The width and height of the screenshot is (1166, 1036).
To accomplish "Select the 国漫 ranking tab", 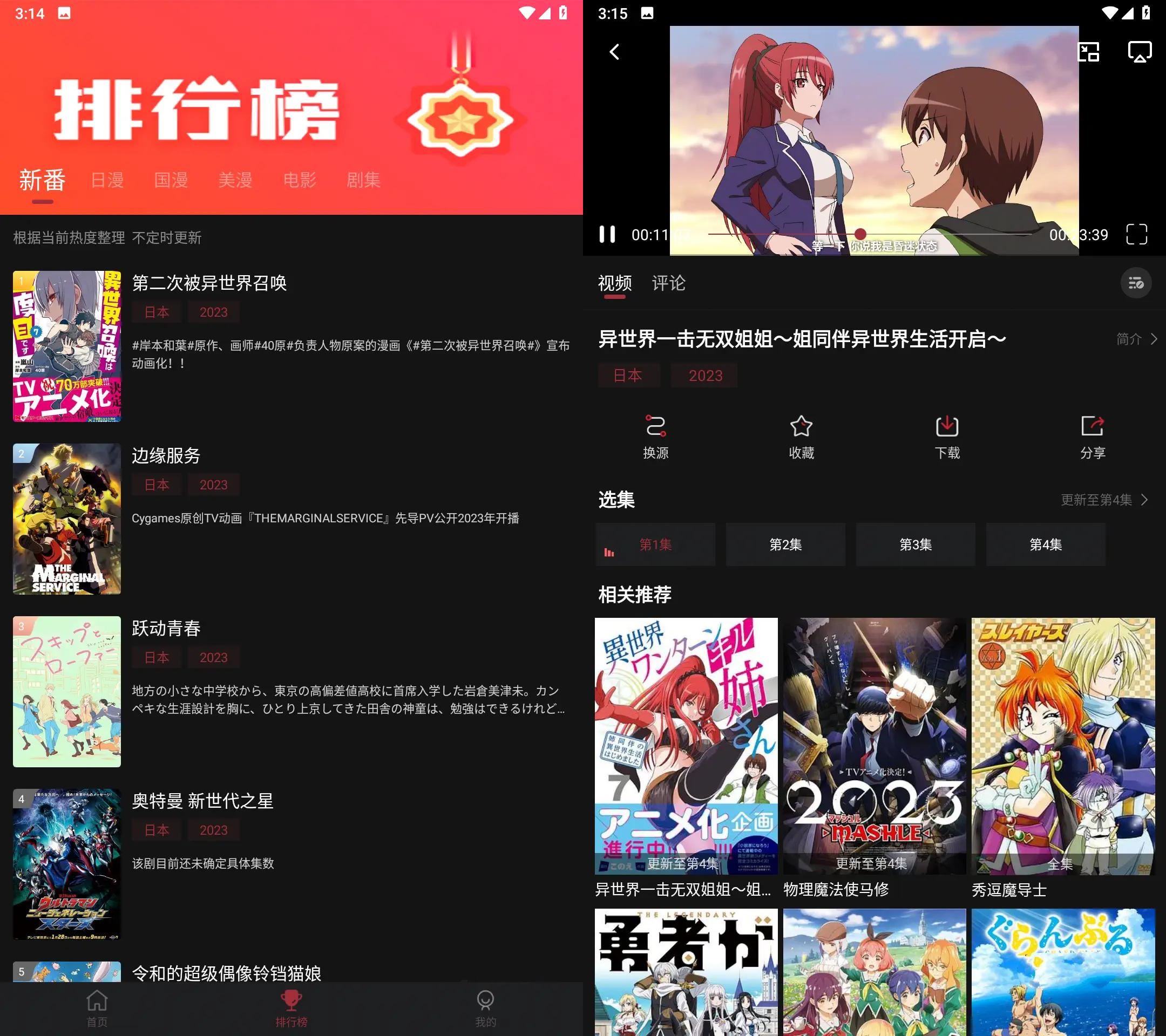I will tap(171, 180).
